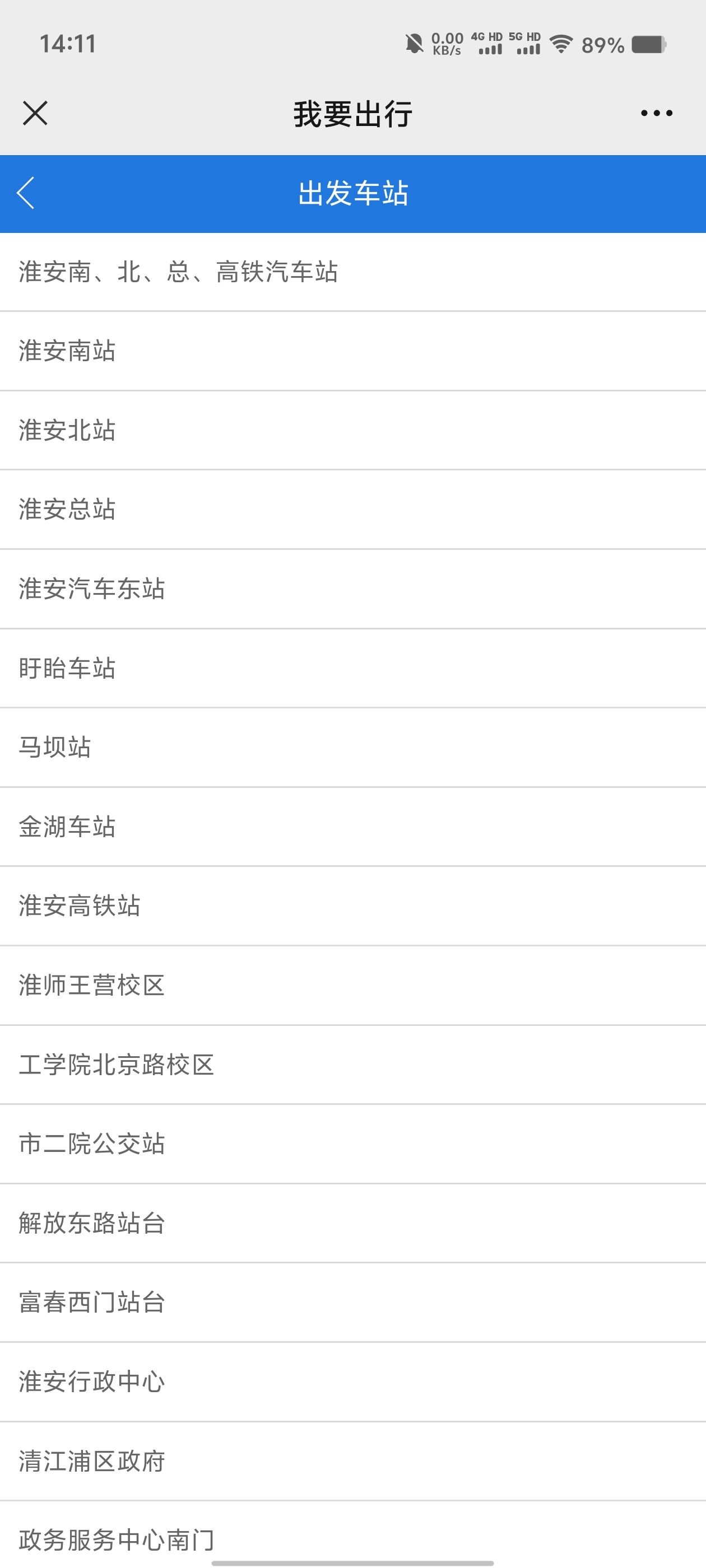706x1568 pixels.
Task: Select 淮安行政中心
Action: coord(352,1382)
